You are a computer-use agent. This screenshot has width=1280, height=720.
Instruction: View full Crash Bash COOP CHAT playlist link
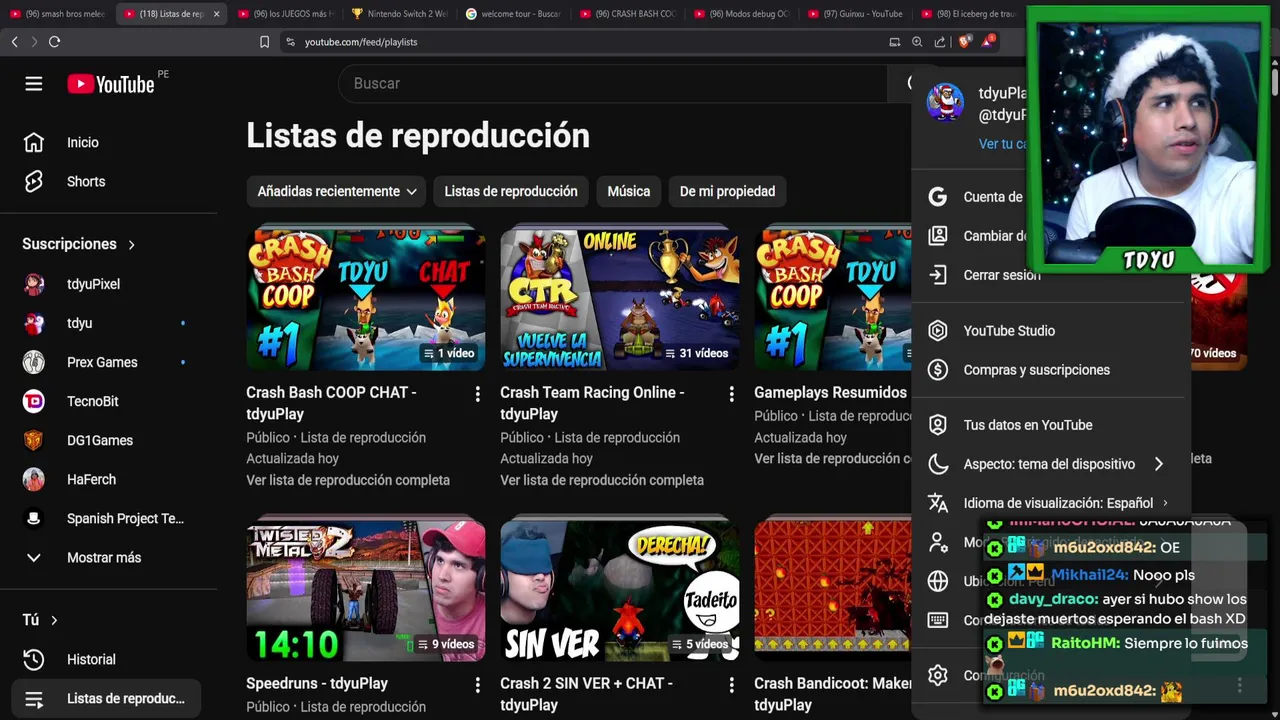click(x=348, y=480)
